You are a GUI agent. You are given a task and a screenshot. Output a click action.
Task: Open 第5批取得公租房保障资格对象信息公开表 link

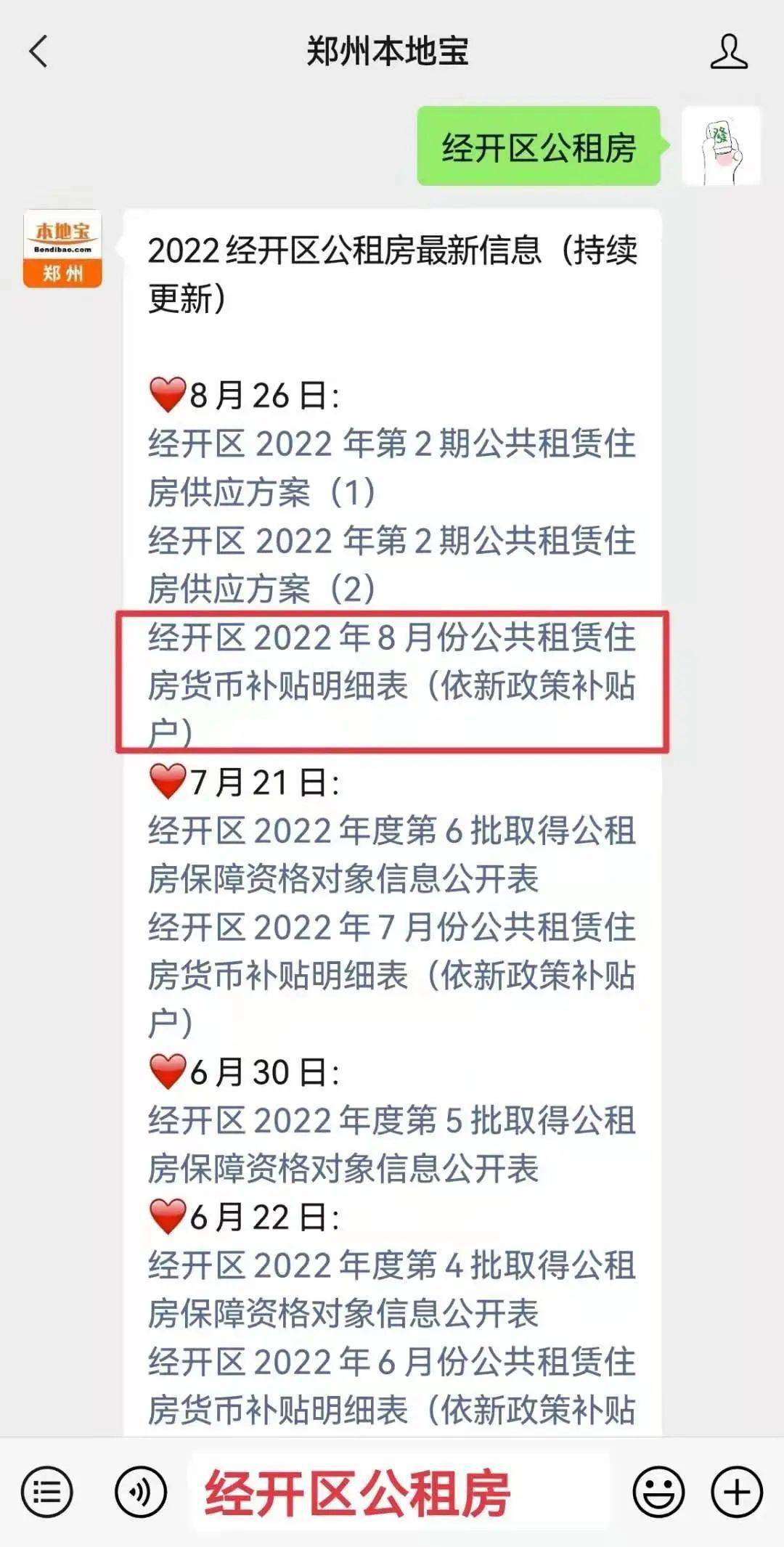[x=391, y=1144]
